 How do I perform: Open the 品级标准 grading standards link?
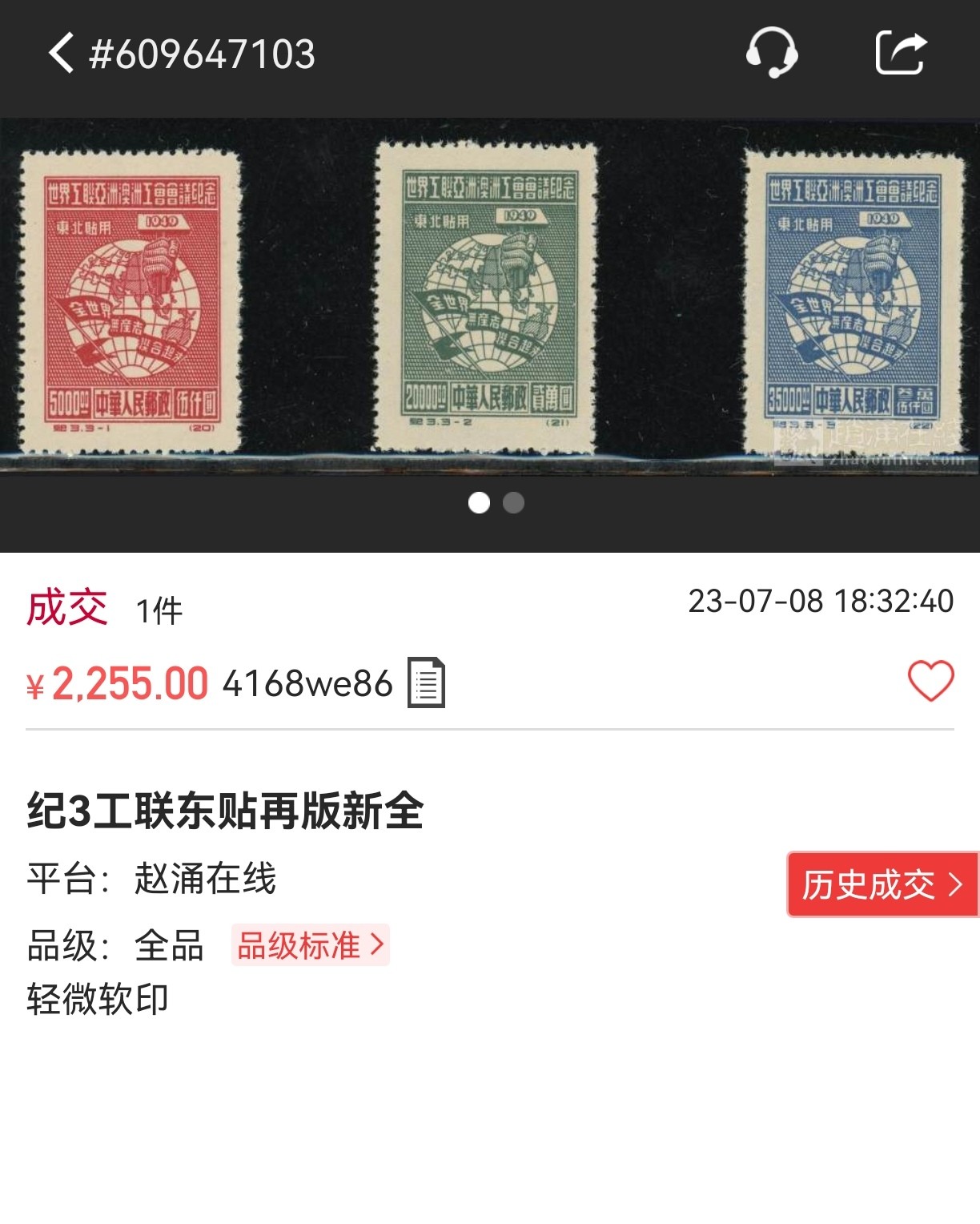[x=311, y=945]
